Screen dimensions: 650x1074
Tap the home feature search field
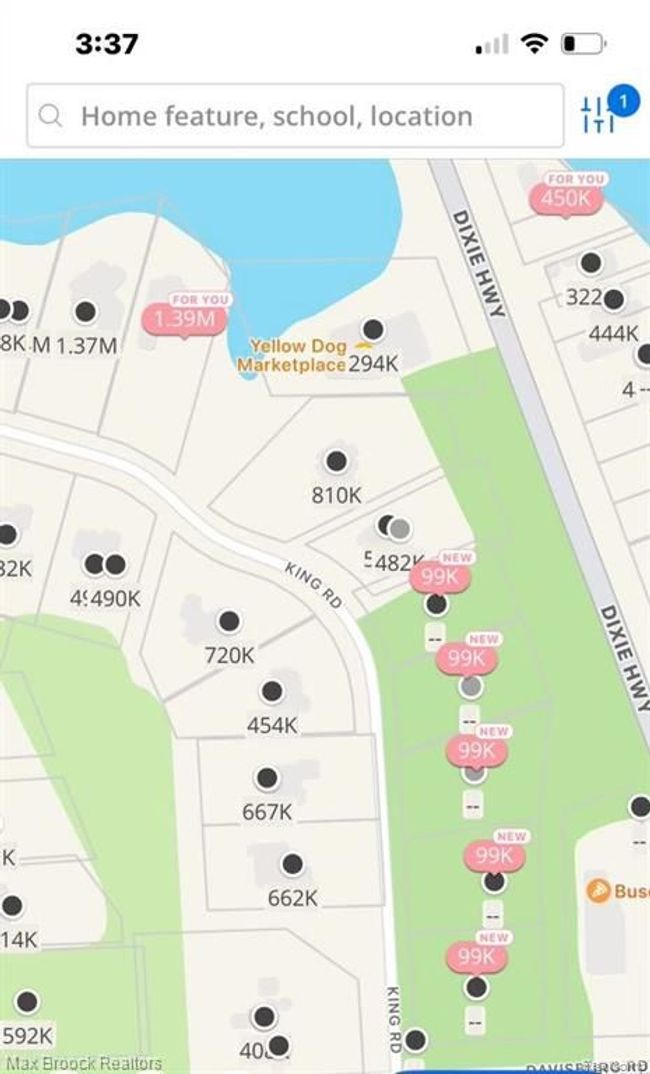point(295,116)
